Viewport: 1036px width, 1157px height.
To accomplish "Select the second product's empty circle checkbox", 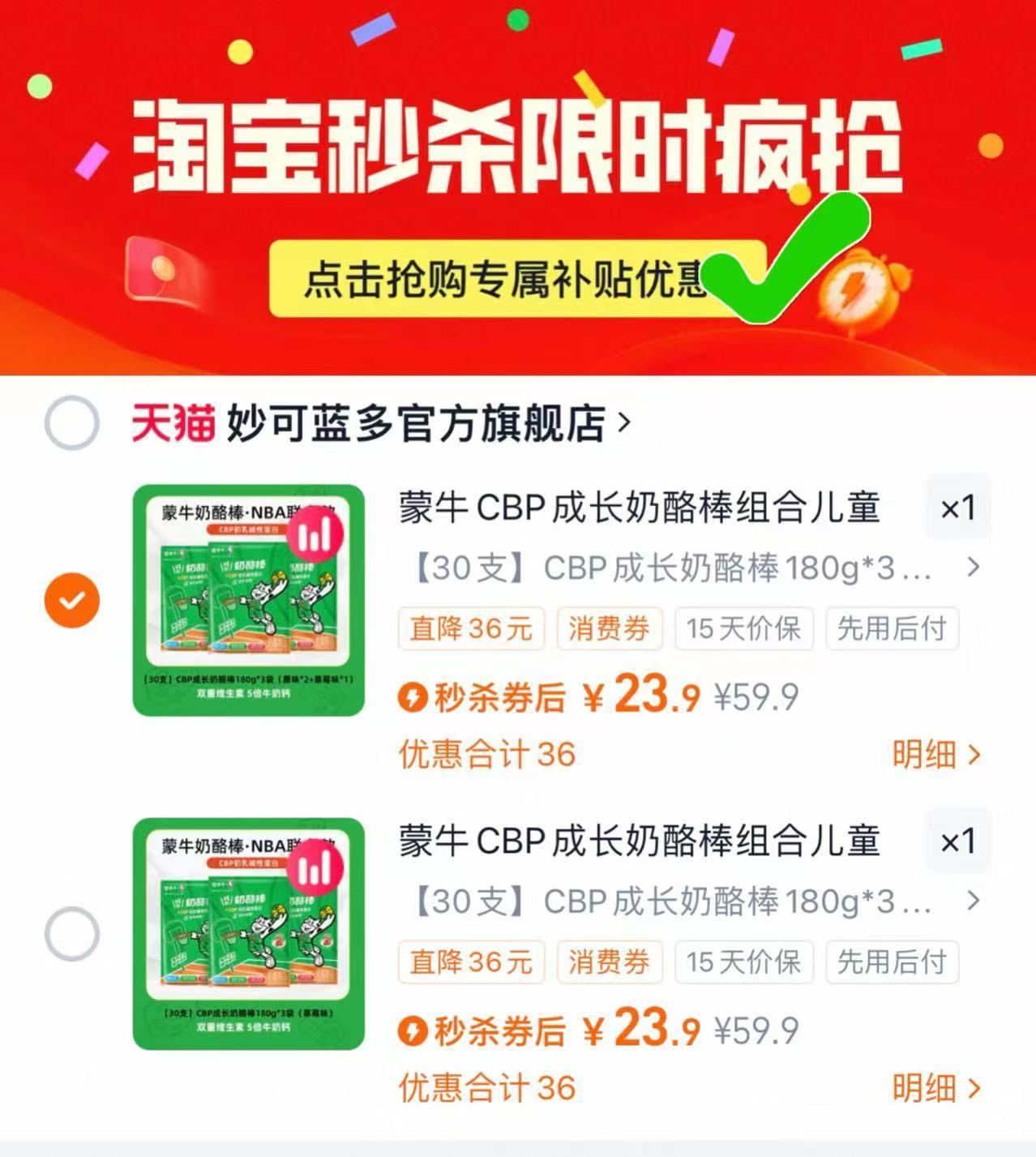I will point(73,932).
